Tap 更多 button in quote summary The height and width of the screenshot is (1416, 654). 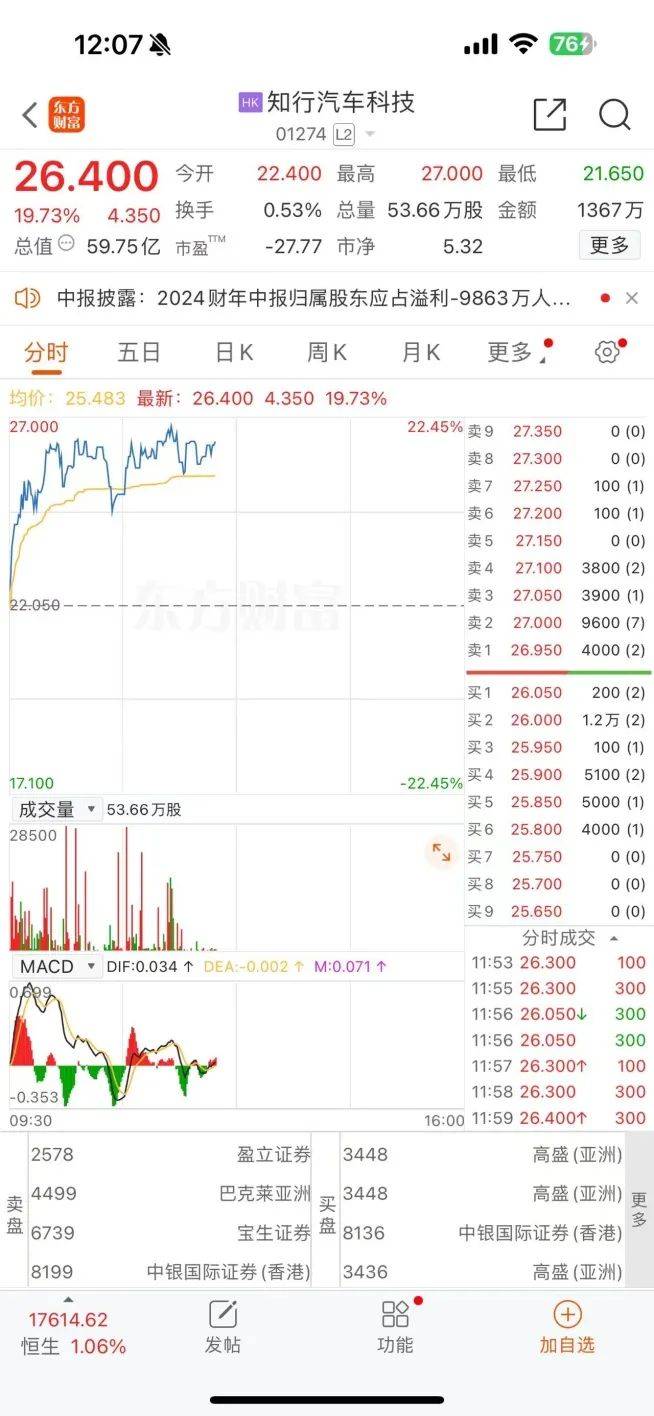coord(609,245)
